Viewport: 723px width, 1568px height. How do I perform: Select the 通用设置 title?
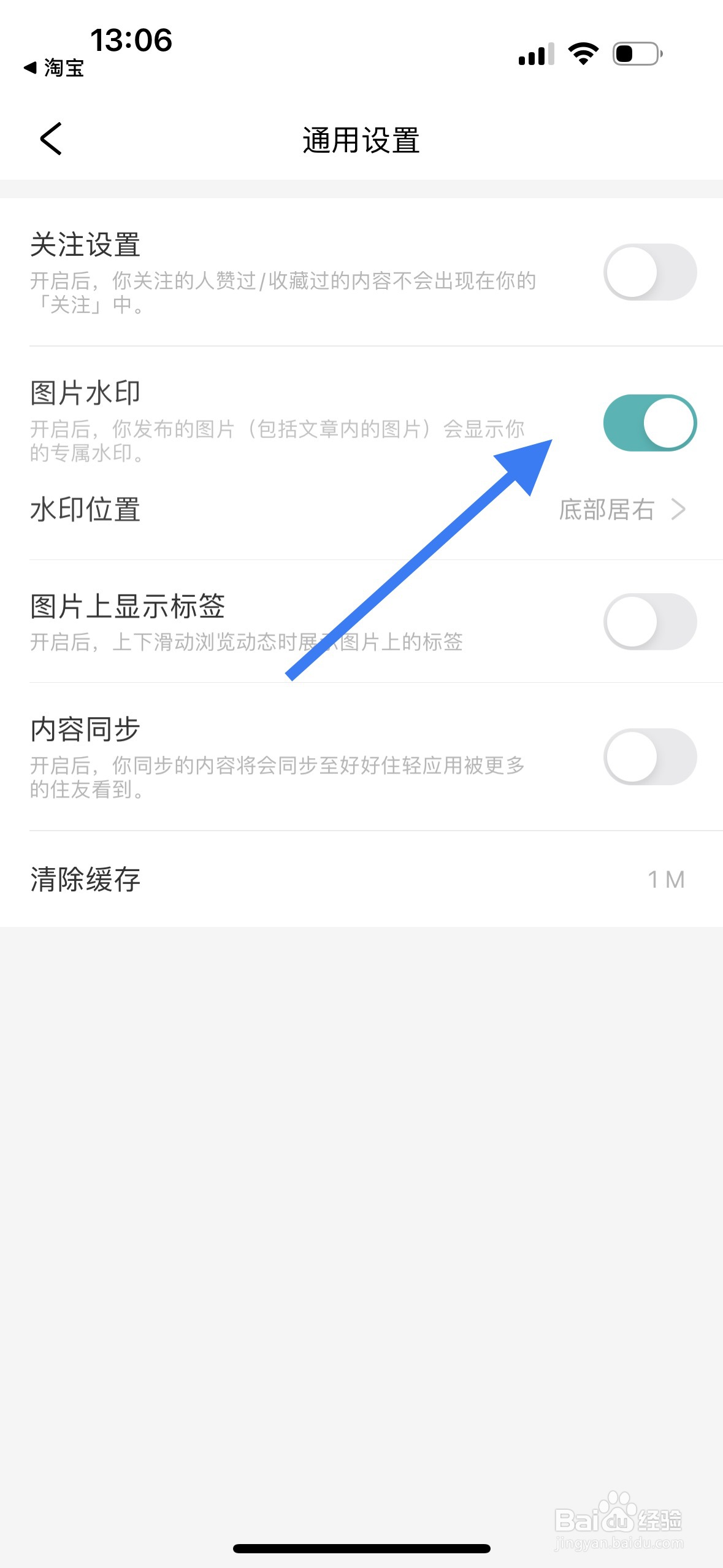361,139
